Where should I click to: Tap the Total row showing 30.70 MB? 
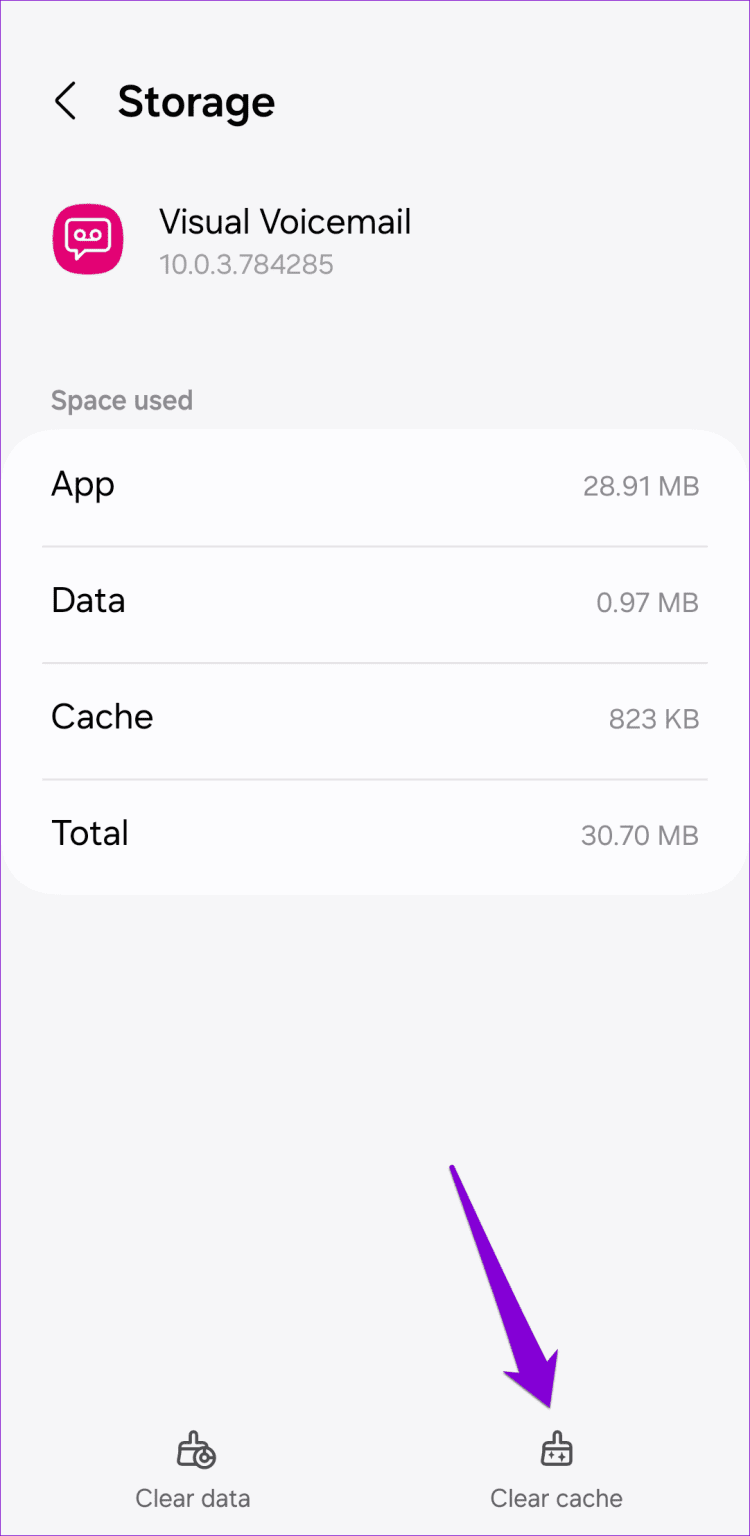pyautogui.click(x=375, y=833)
